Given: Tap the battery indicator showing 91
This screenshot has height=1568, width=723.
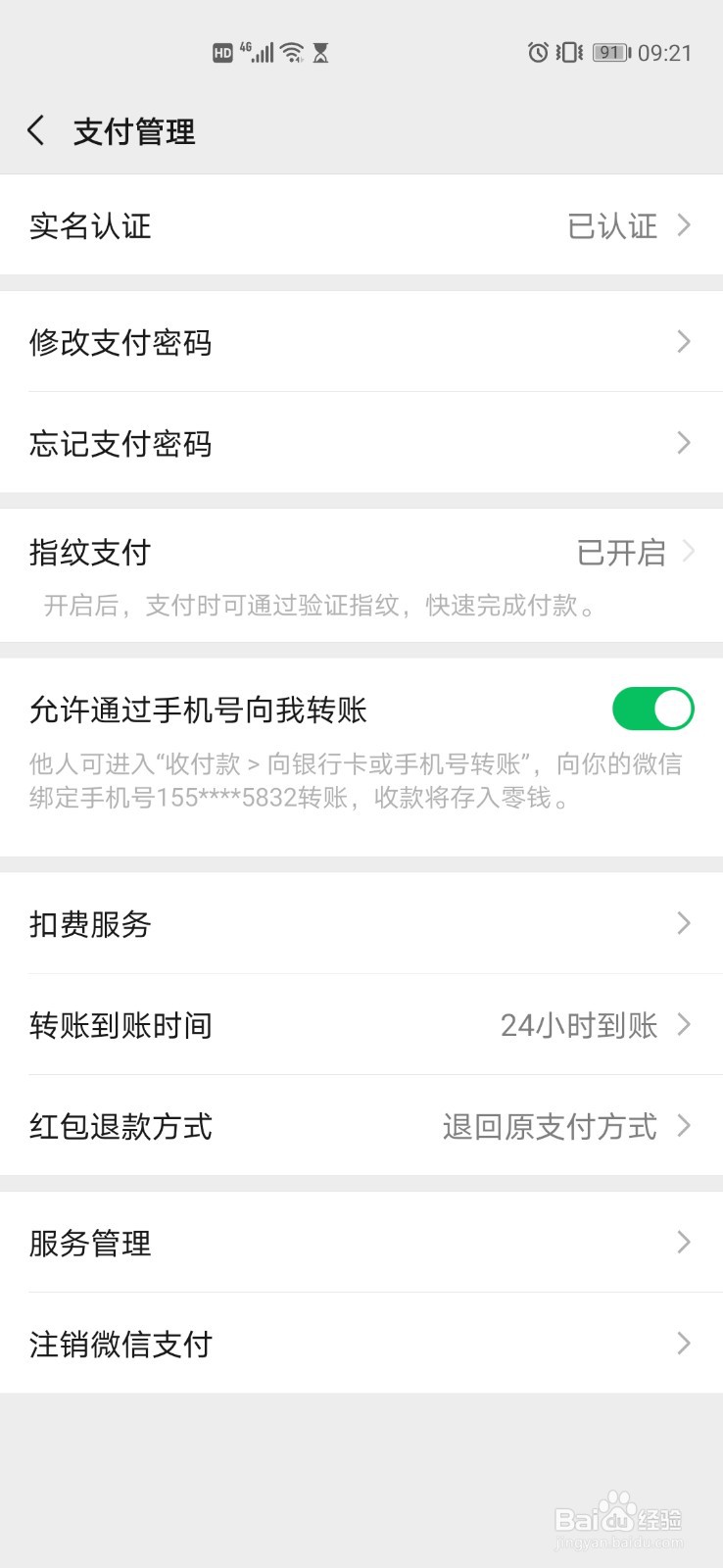Looking at the screenshot, I should [608, 52].
